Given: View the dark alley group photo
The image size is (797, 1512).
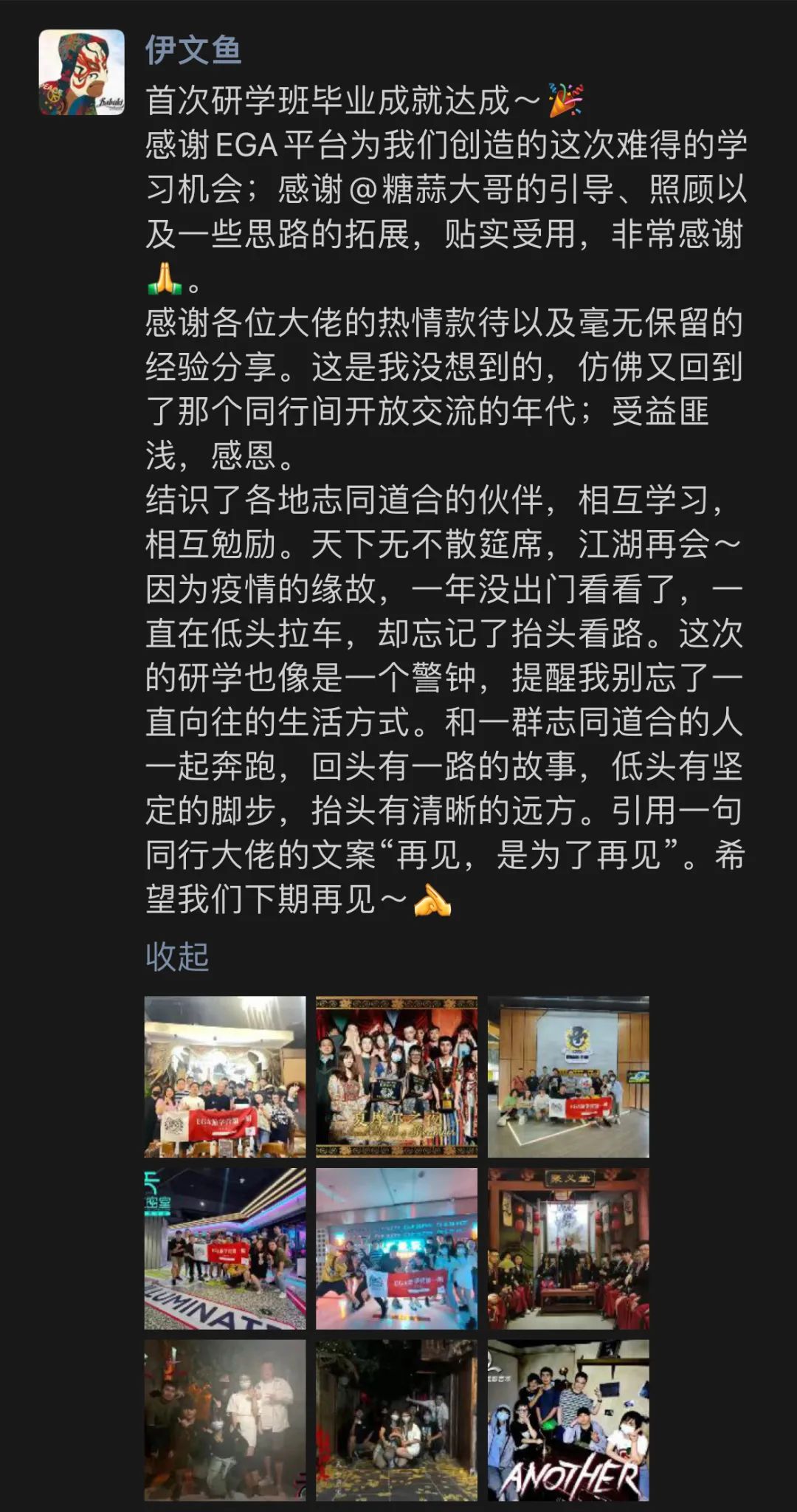Looking at the screenshot, I should click(x=396, y=1420).
